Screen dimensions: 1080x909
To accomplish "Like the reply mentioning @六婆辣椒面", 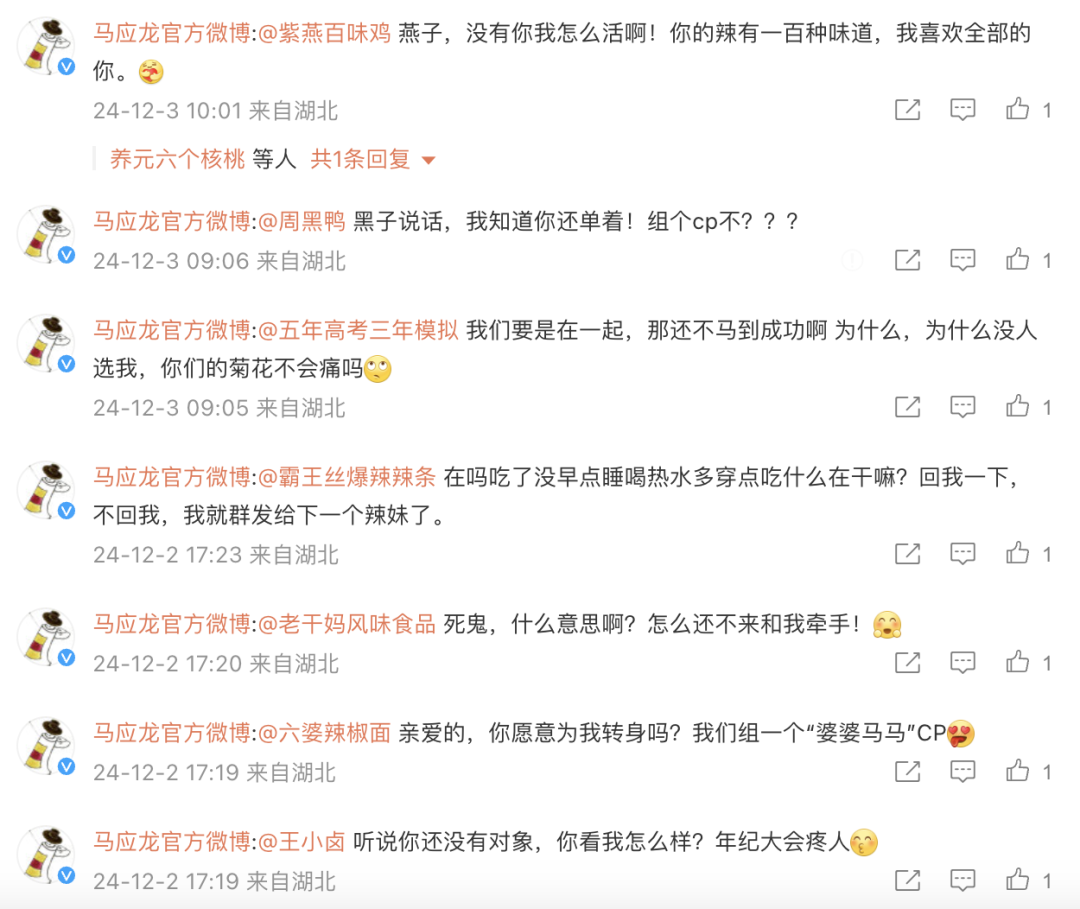I will (x=1018, y=771).
